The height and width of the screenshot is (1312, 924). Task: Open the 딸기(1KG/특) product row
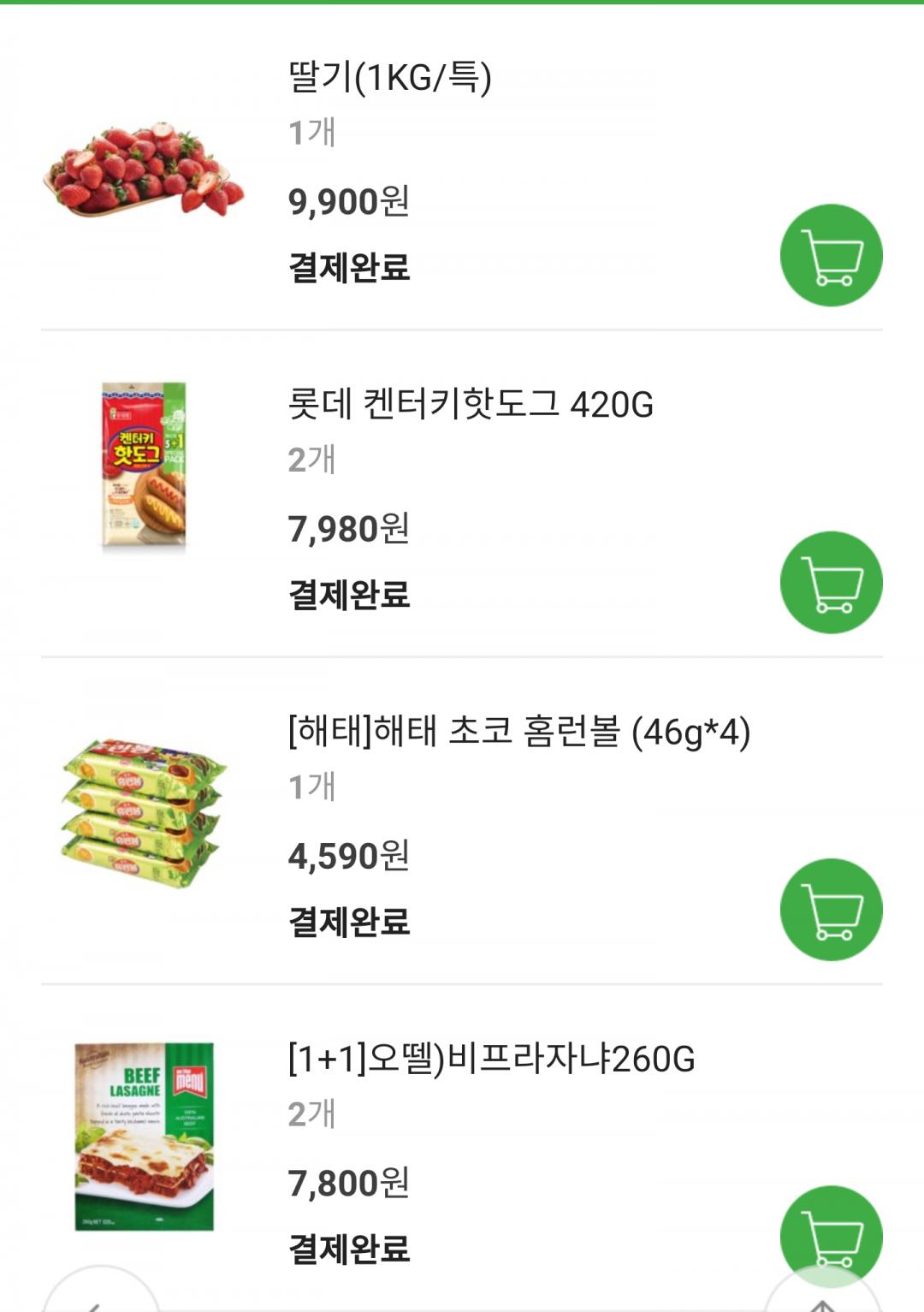[x=389, y=79]
